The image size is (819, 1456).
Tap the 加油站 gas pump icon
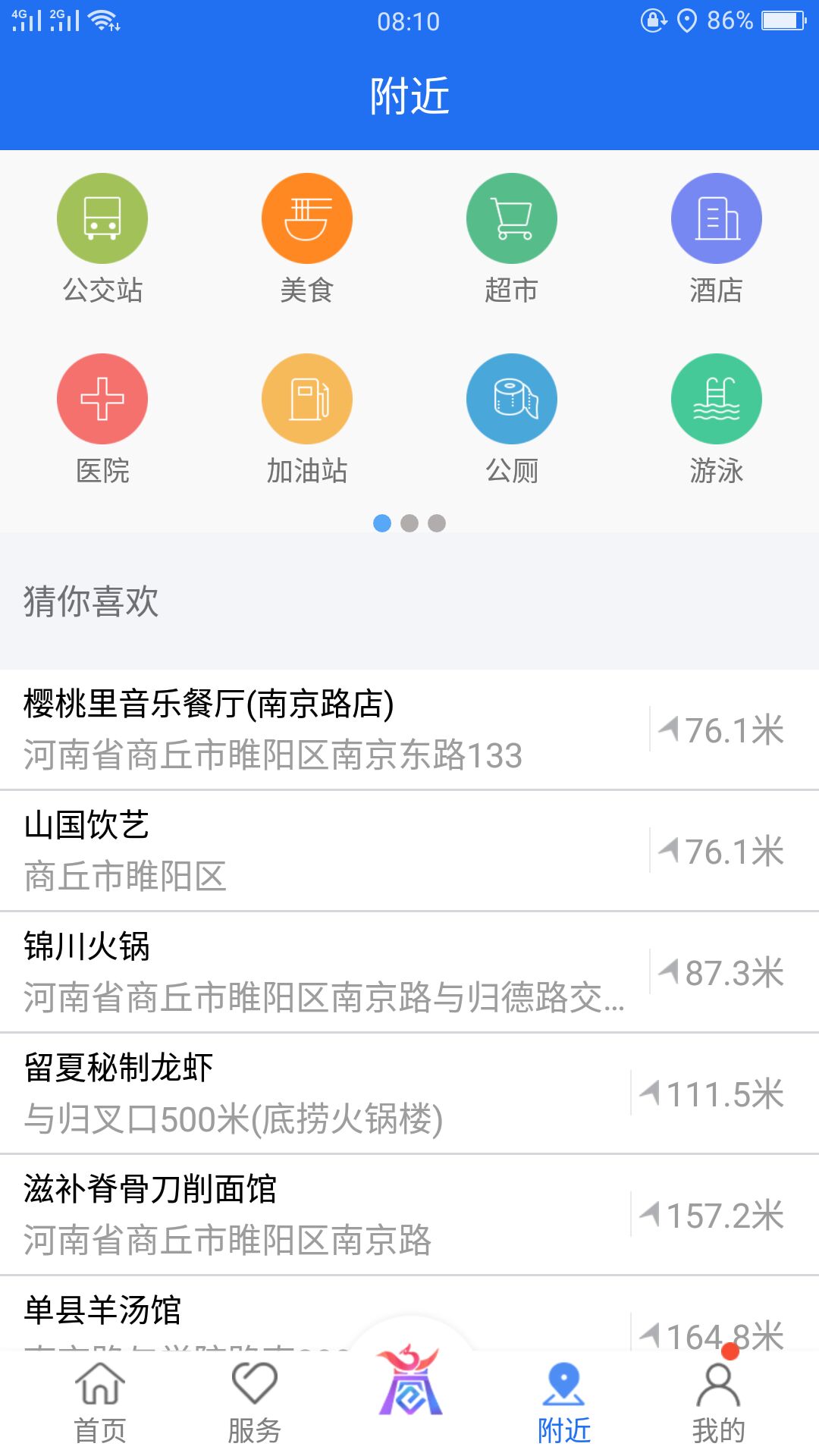click(x=307, y=398)
